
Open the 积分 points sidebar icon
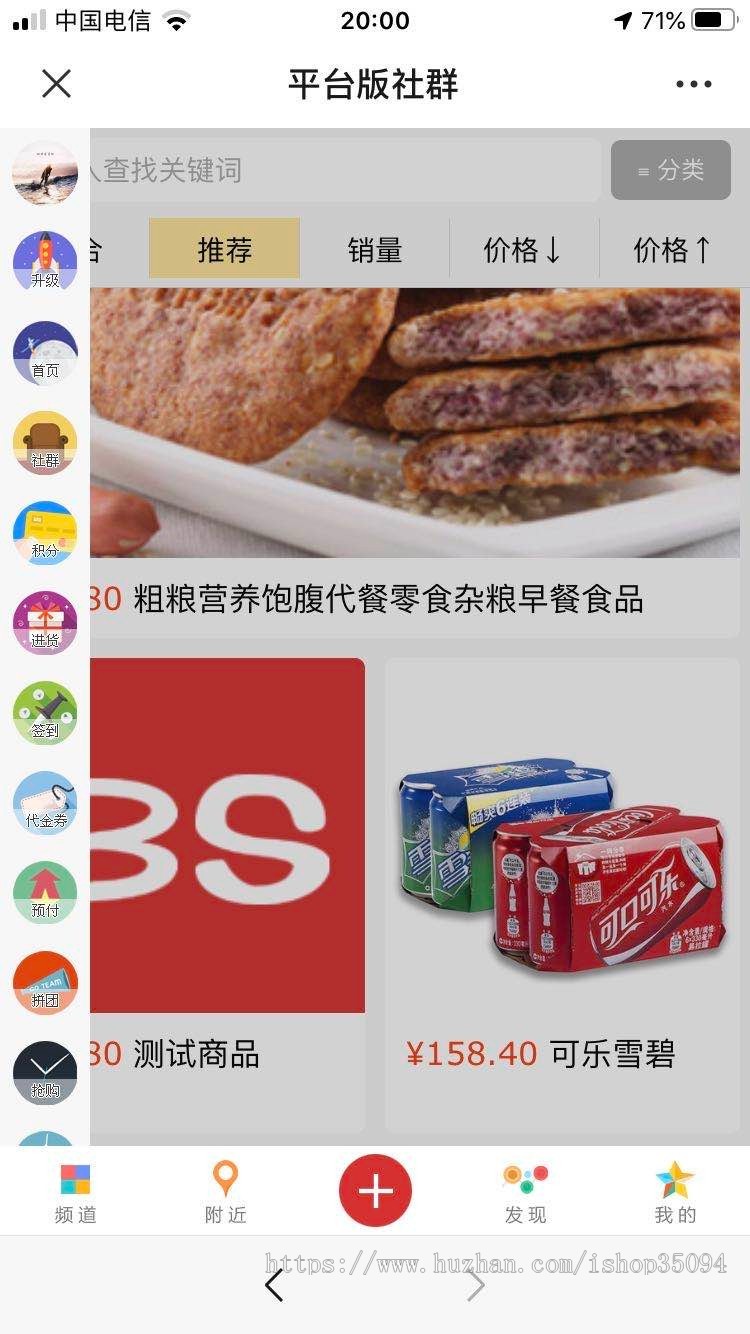tap(44, 533)
